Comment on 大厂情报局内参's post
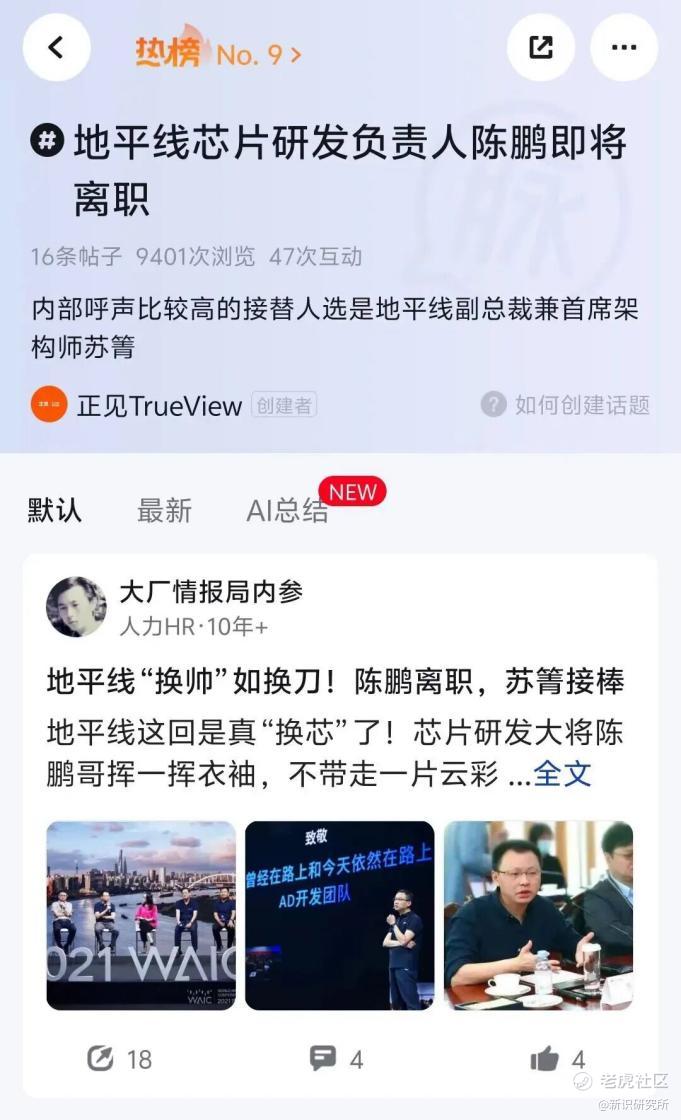 [x=336, y=1058]
